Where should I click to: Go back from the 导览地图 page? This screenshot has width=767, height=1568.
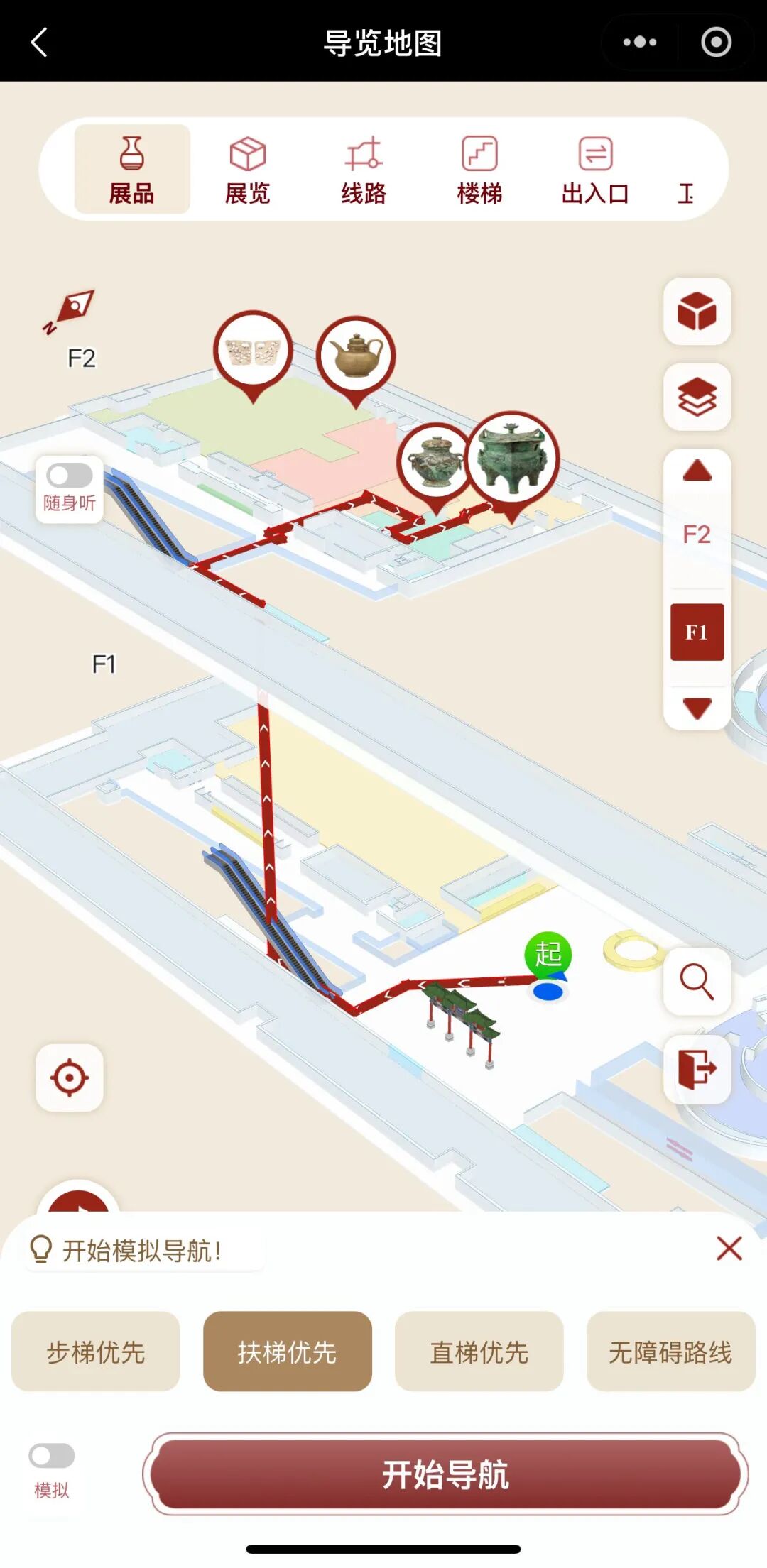[40, 43]
